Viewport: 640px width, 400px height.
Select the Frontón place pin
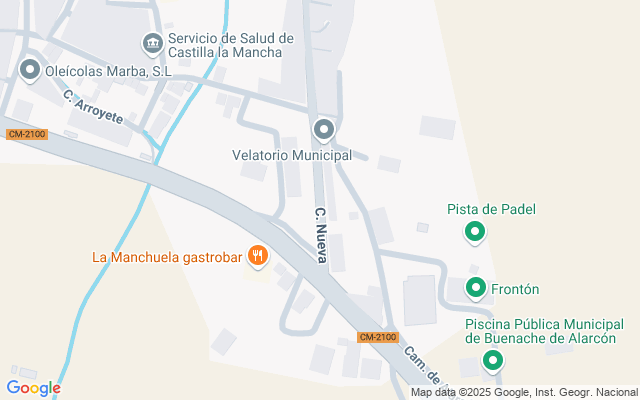pos(476,289)
